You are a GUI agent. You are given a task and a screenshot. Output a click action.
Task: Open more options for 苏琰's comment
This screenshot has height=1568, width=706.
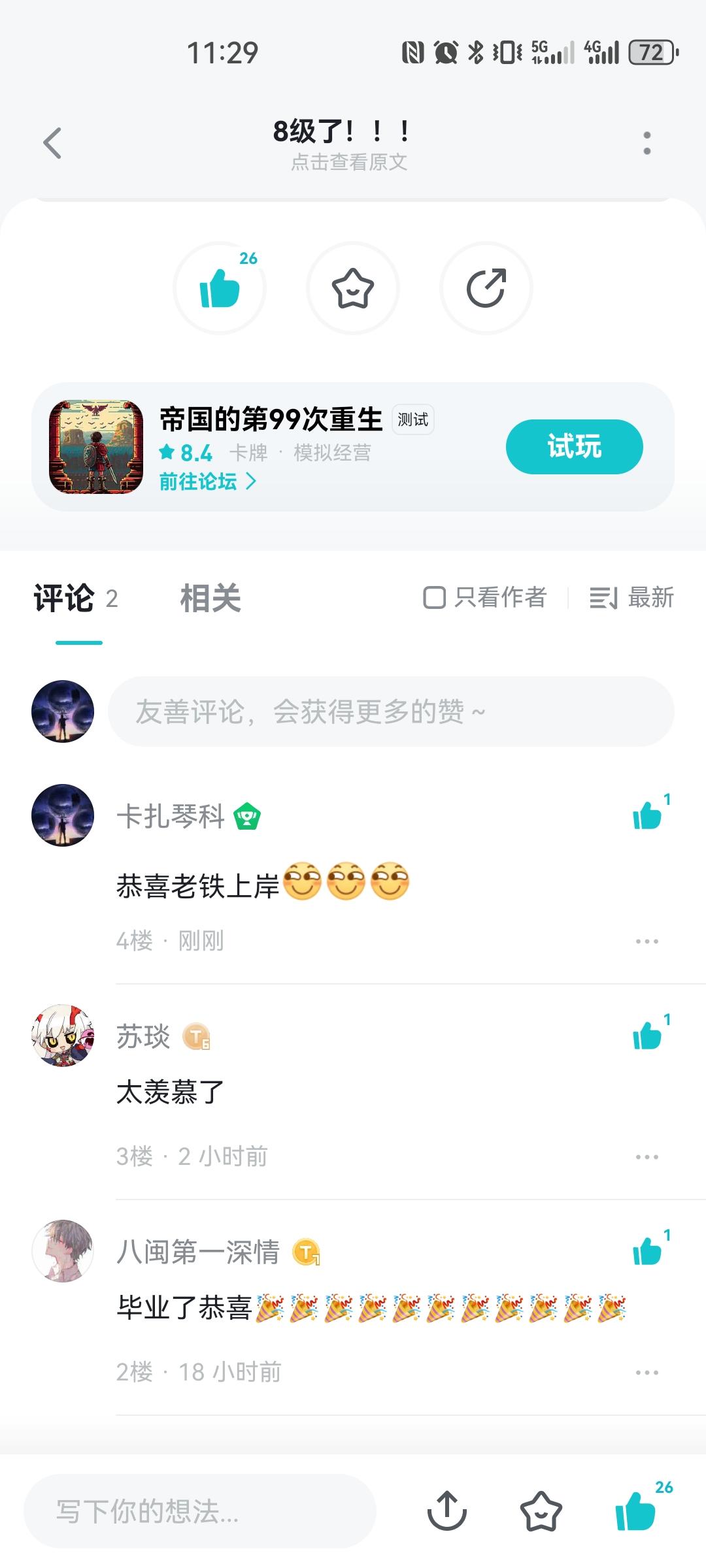pyautogui.click(x=647, y=1156)
